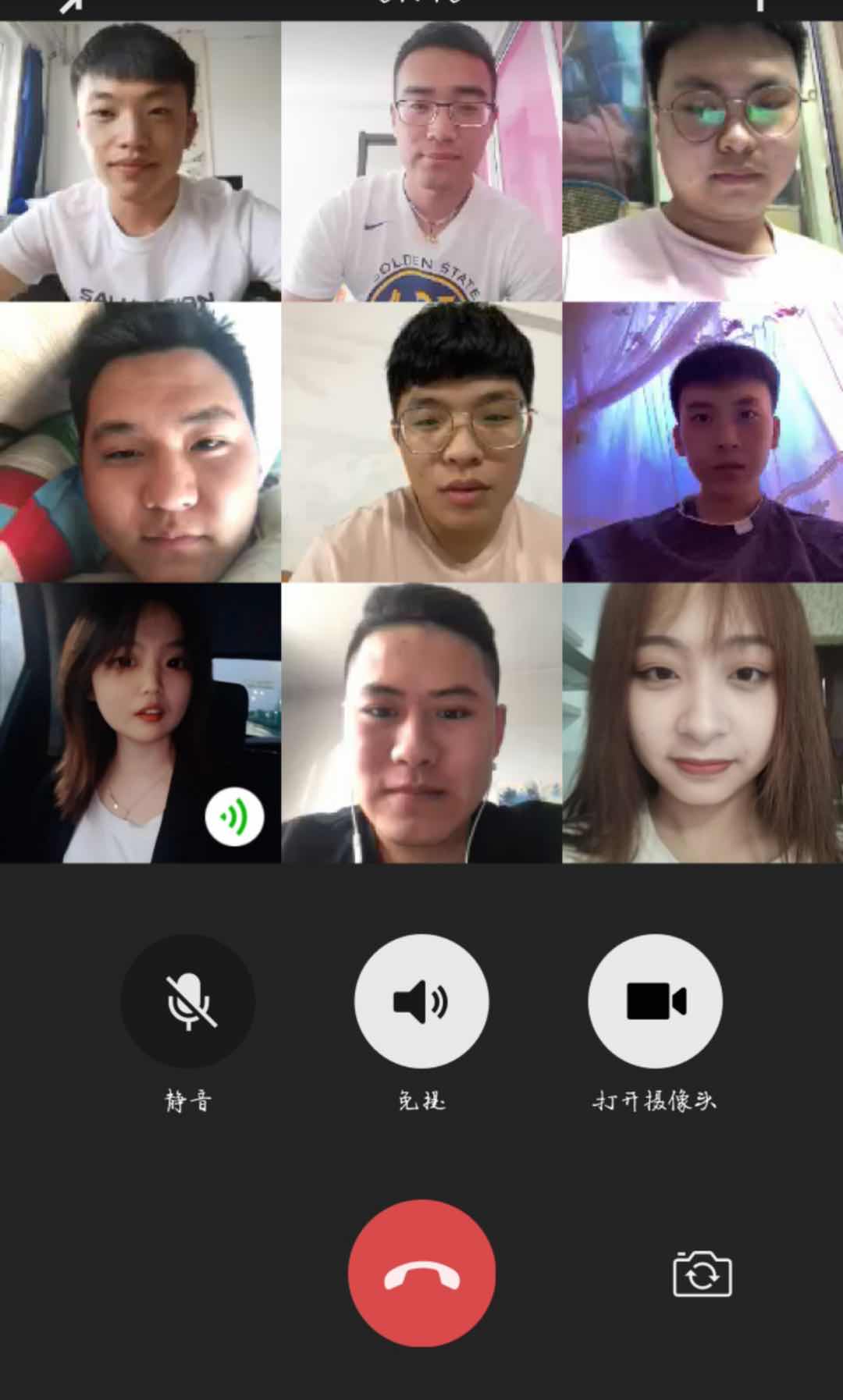
Task: Enlarge the video tile showing the green speaking indicator
Action: coord(140,723)
